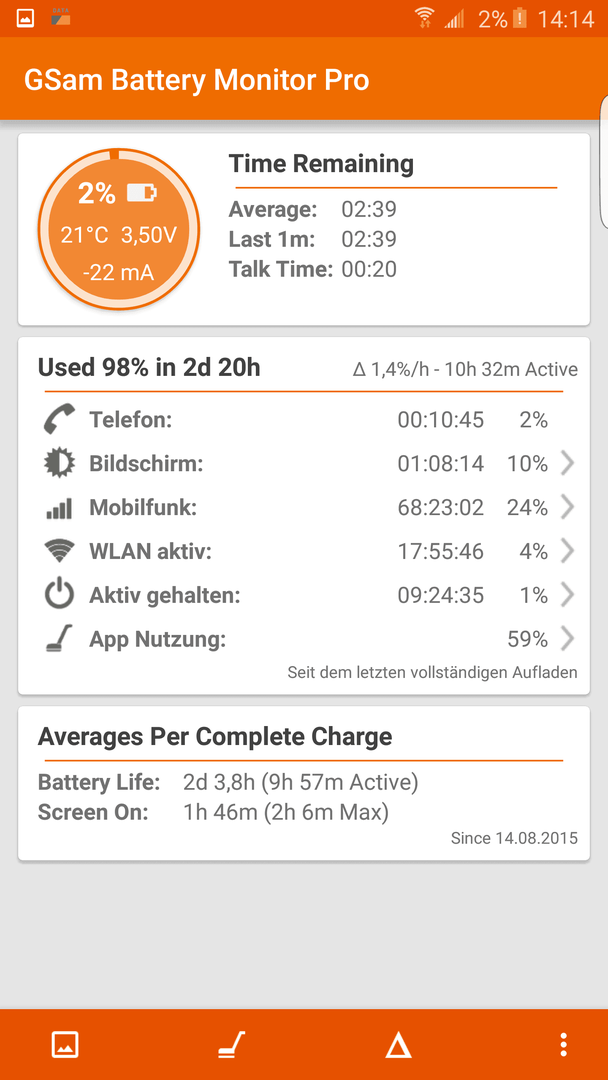Screen dimensions: 608x1080
Task: Open the overflow menu
Action: (x=563, y=1044)
